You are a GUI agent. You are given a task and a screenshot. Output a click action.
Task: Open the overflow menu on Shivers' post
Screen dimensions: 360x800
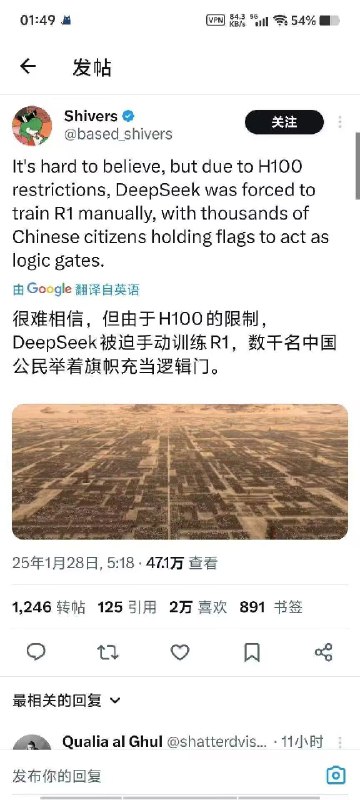pyautogui.click(x=340, y=122)
